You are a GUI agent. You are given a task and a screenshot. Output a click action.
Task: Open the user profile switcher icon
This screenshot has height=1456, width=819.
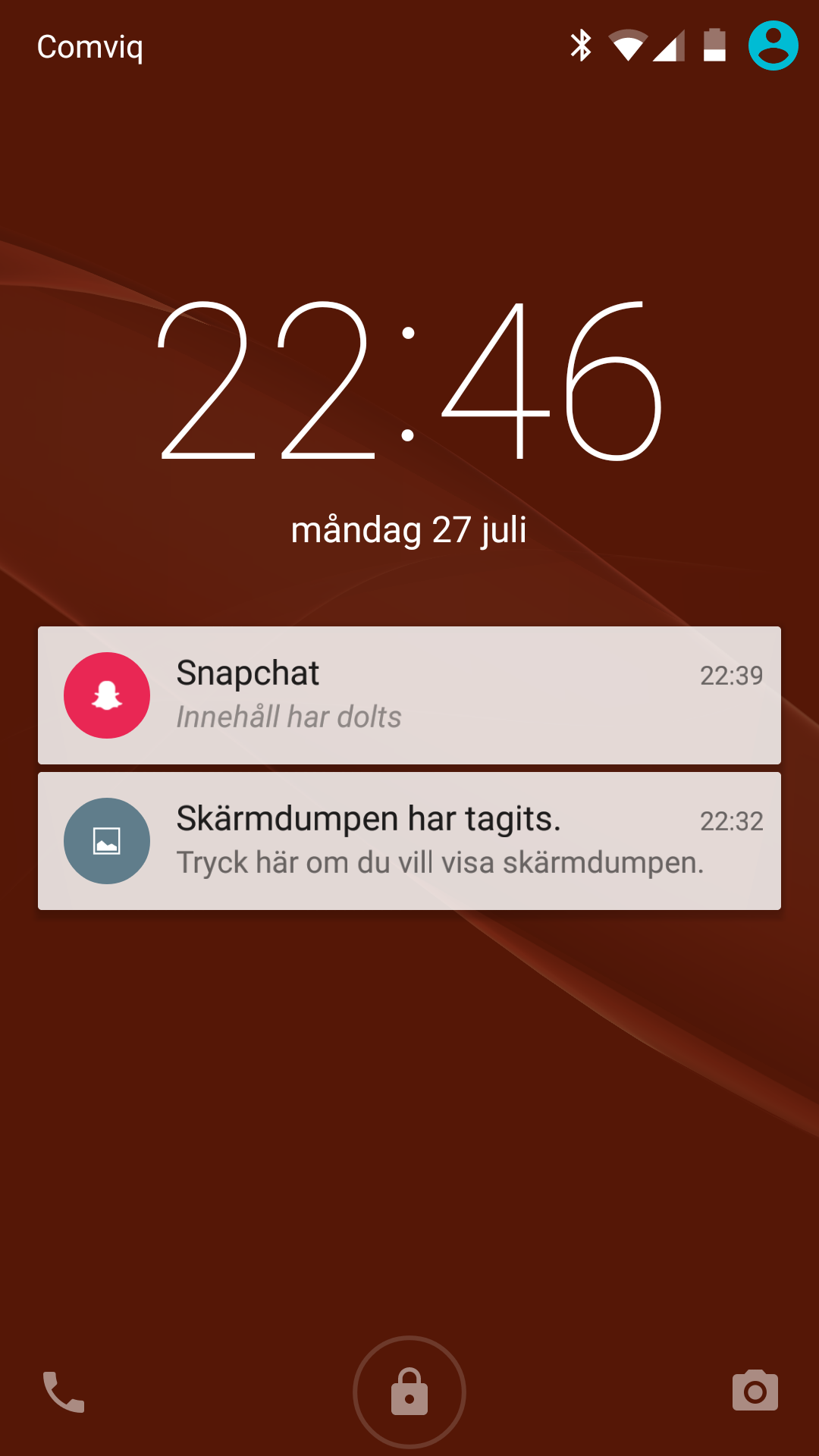773,45
